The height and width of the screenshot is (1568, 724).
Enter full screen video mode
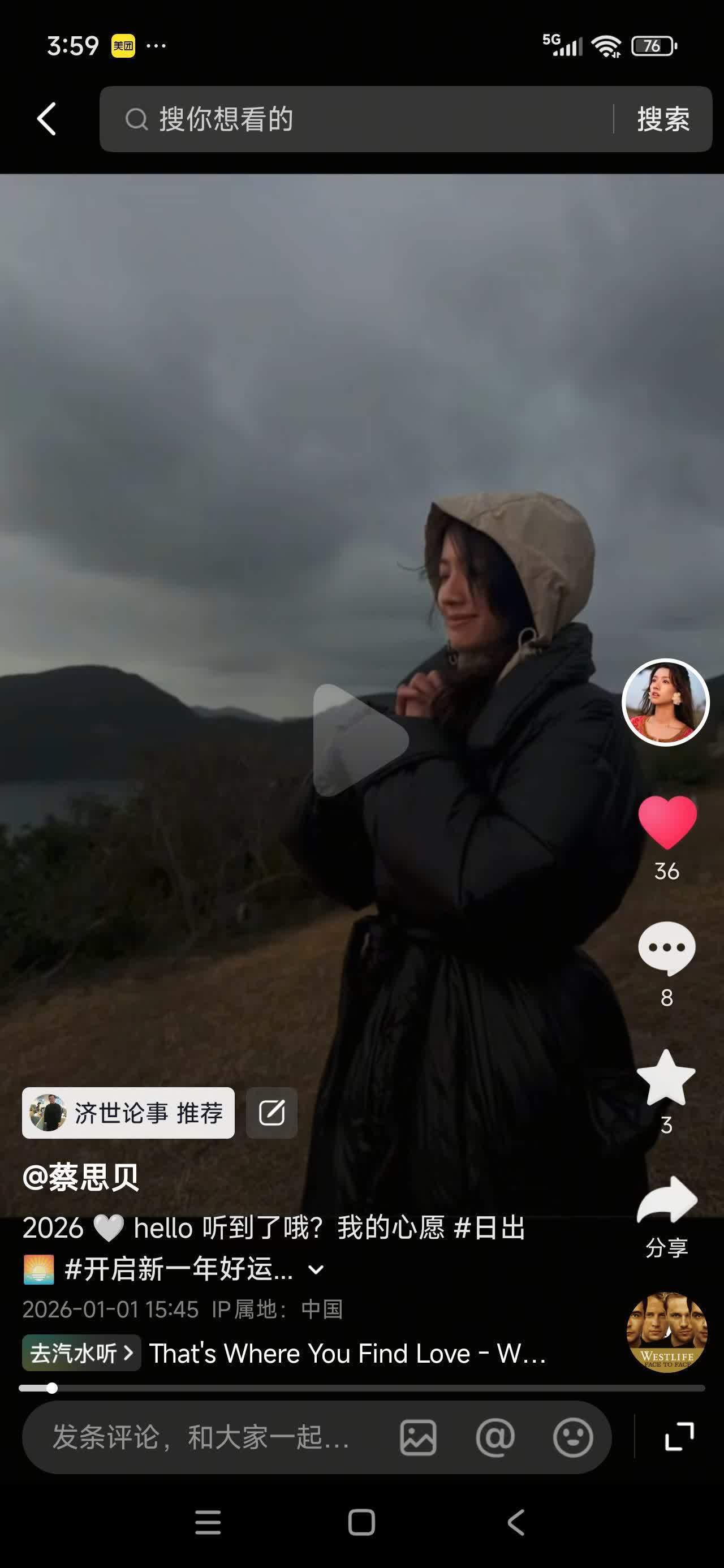pos(679,1437)
